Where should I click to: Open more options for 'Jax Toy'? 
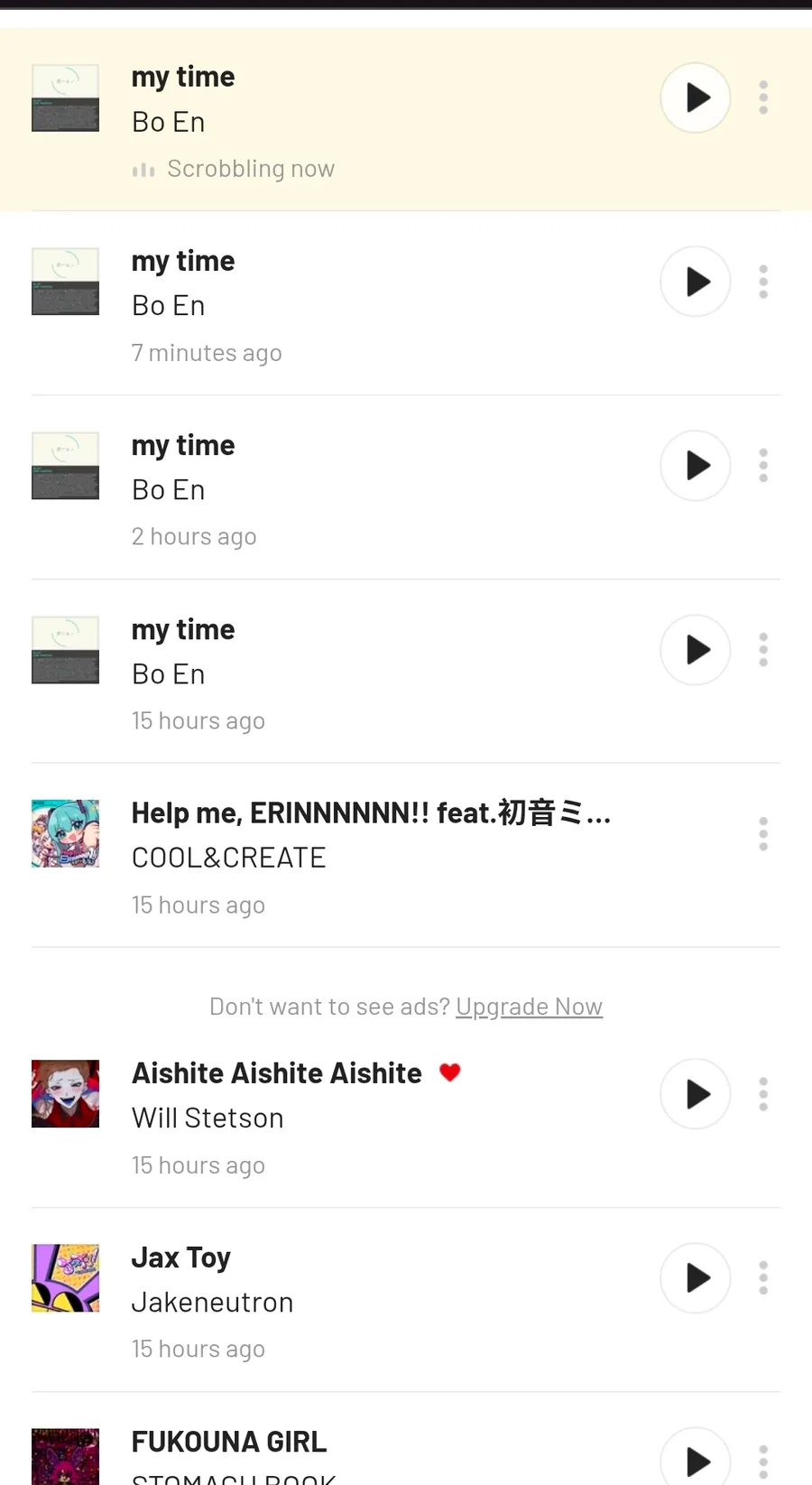pos(763,1278)
